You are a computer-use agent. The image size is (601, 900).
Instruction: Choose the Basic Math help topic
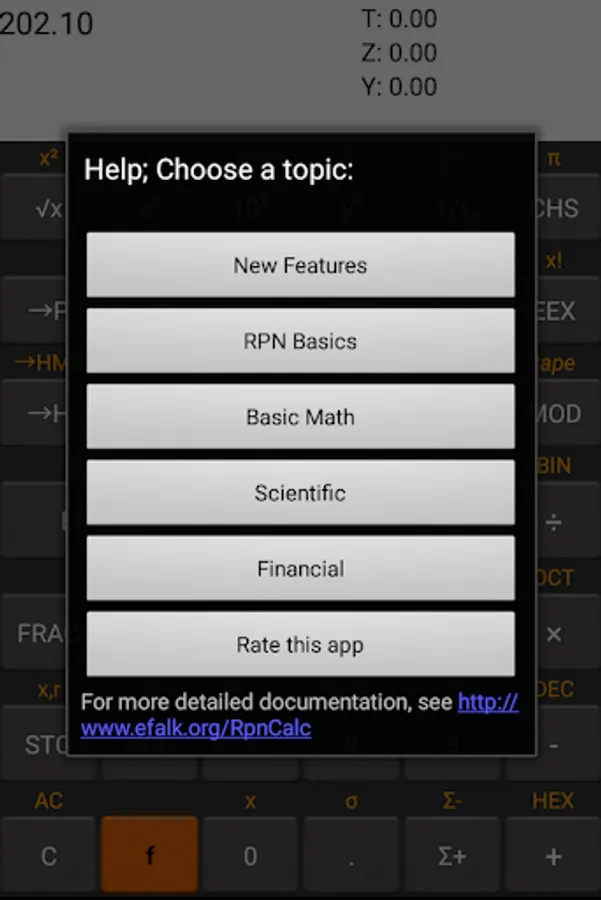300,417
